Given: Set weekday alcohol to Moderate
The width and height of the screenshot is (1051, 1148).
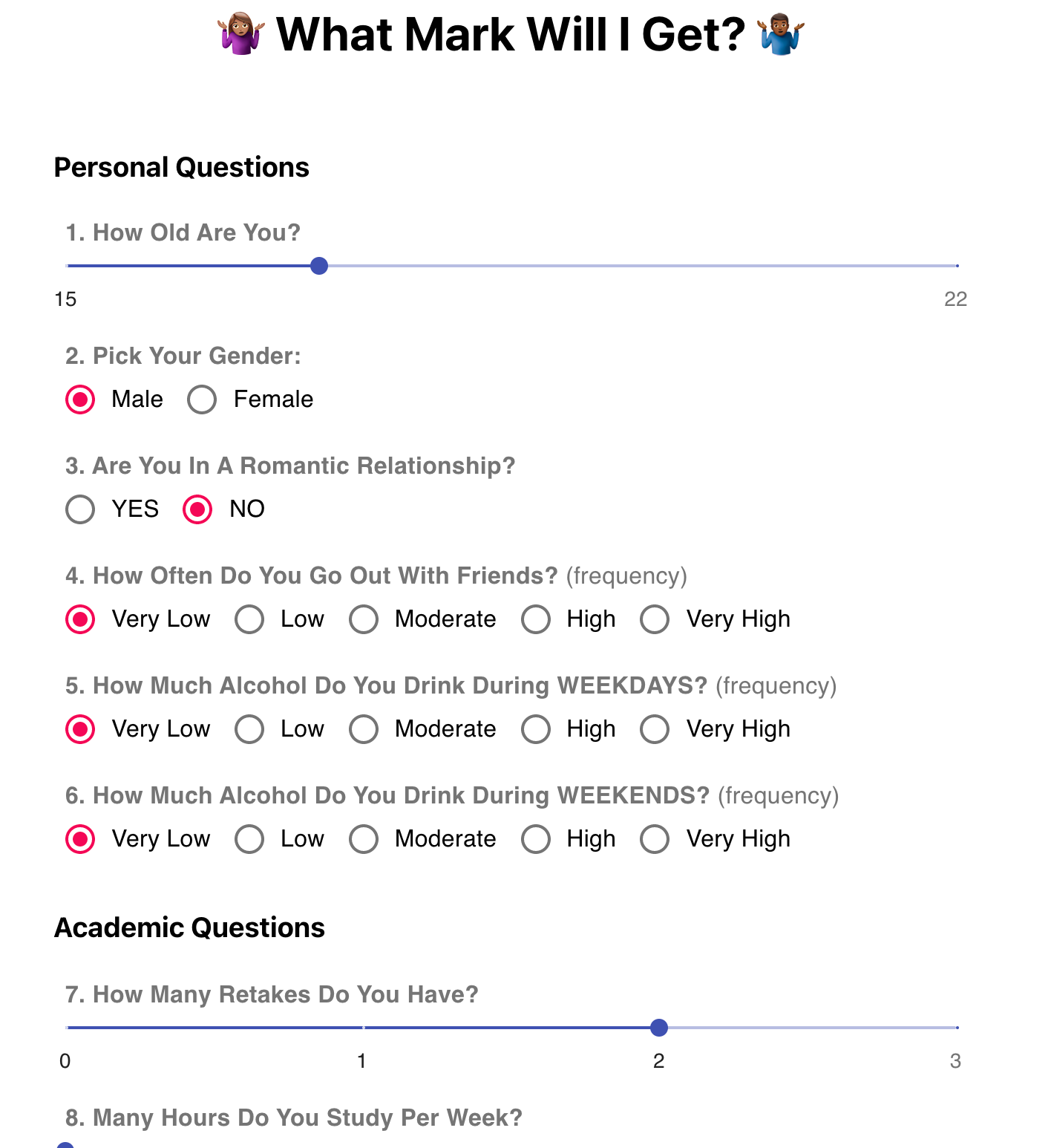Looking at the screenshot, I should pyautogui.click(x=364, y=729).
